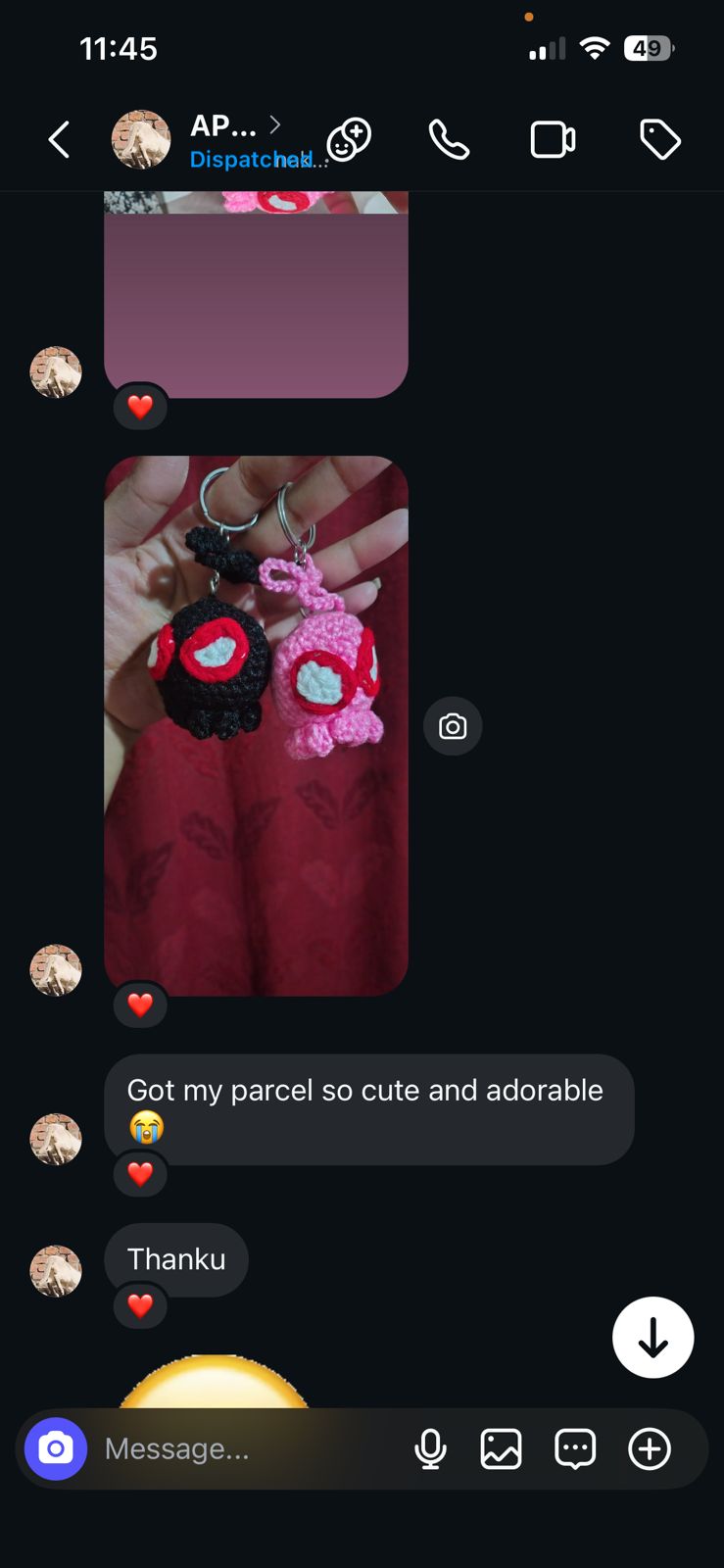Open the photo gallery picker
The height and width of the screenshot is (1568, 724).
tap(501, 1448)
